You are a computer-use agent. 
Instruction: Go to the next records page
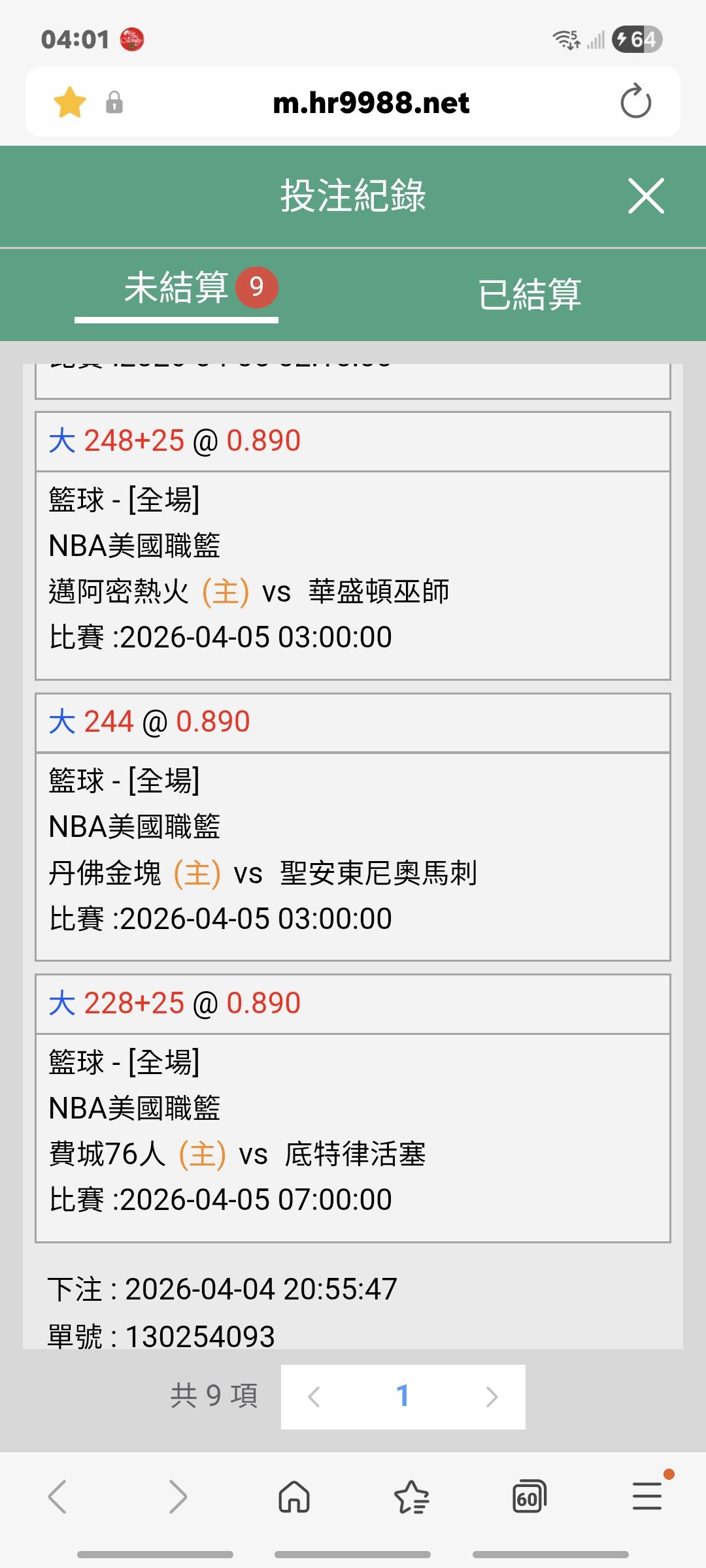coord(492,1397)
